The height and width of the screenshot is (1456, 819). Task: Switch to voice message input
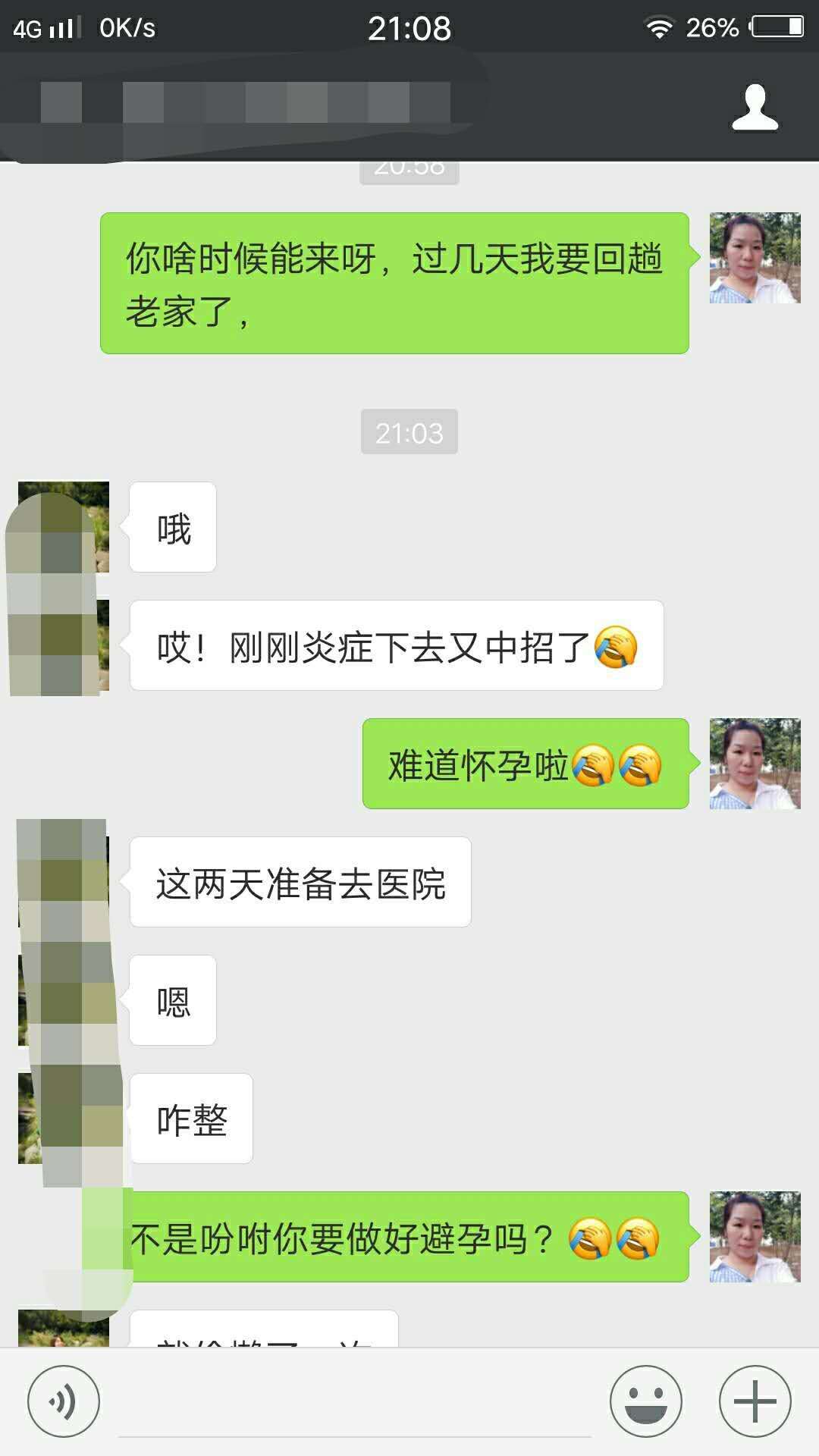coord(64,1401)
